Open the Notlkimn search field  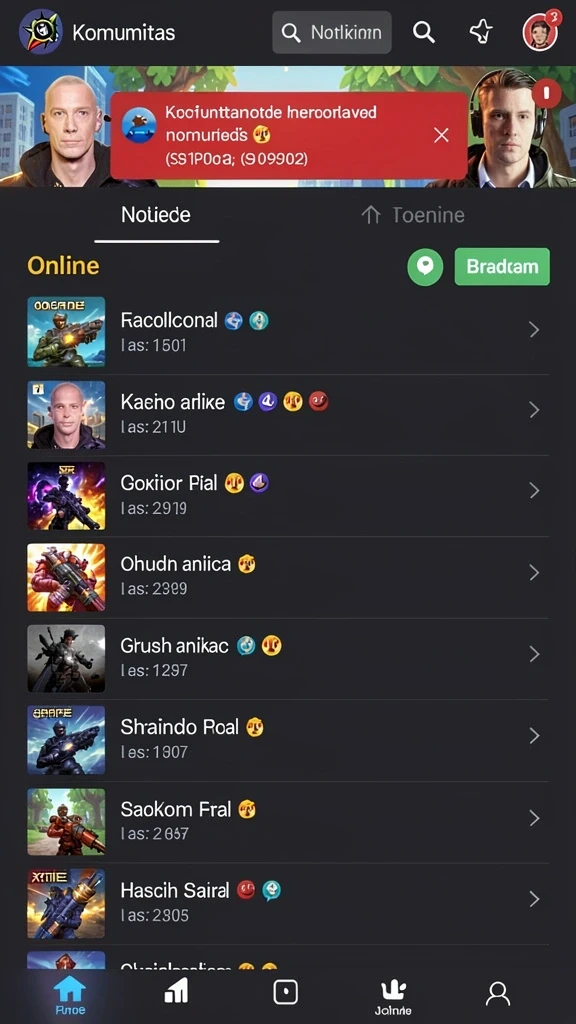coord(332,32)
